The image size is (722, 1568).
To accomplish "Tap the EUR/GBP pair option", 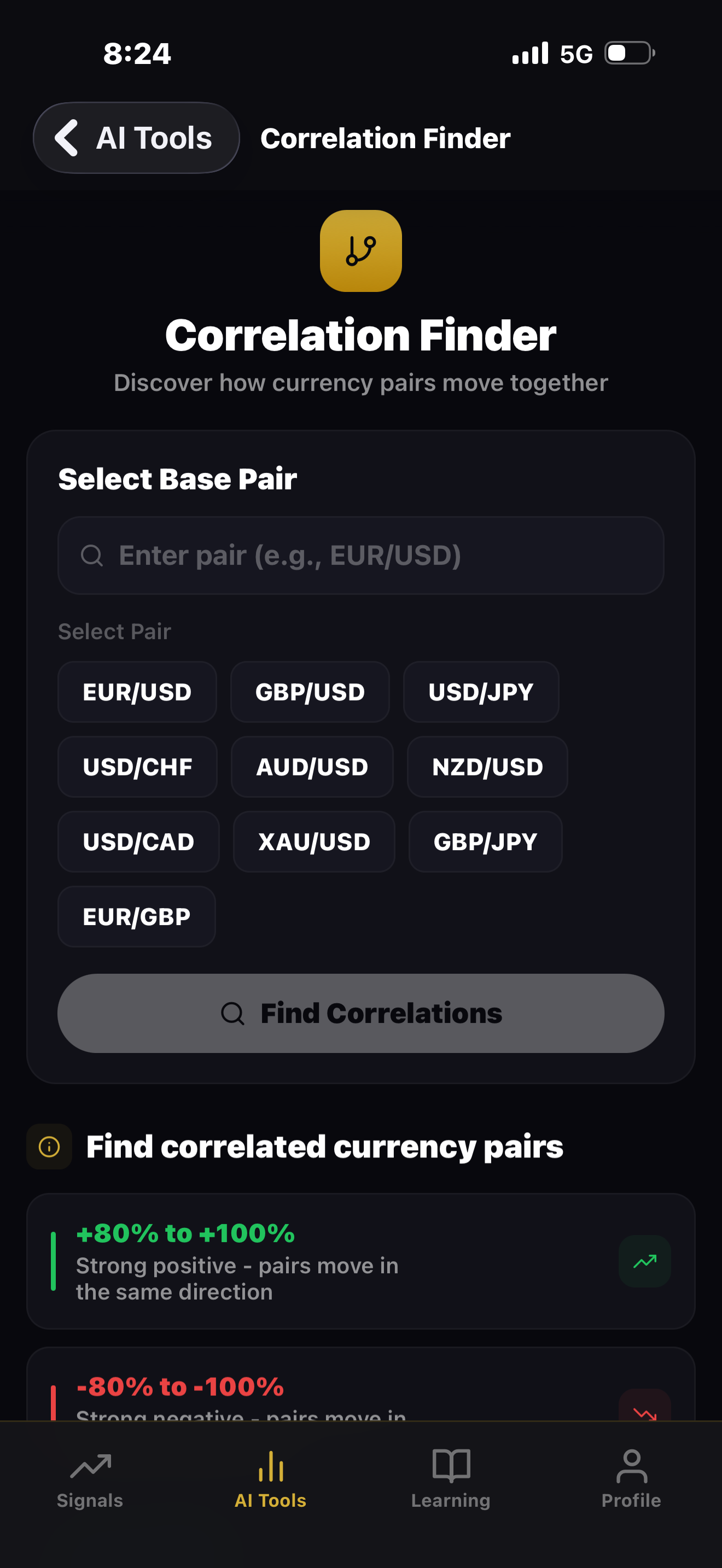I will click(x=136, y=917).
